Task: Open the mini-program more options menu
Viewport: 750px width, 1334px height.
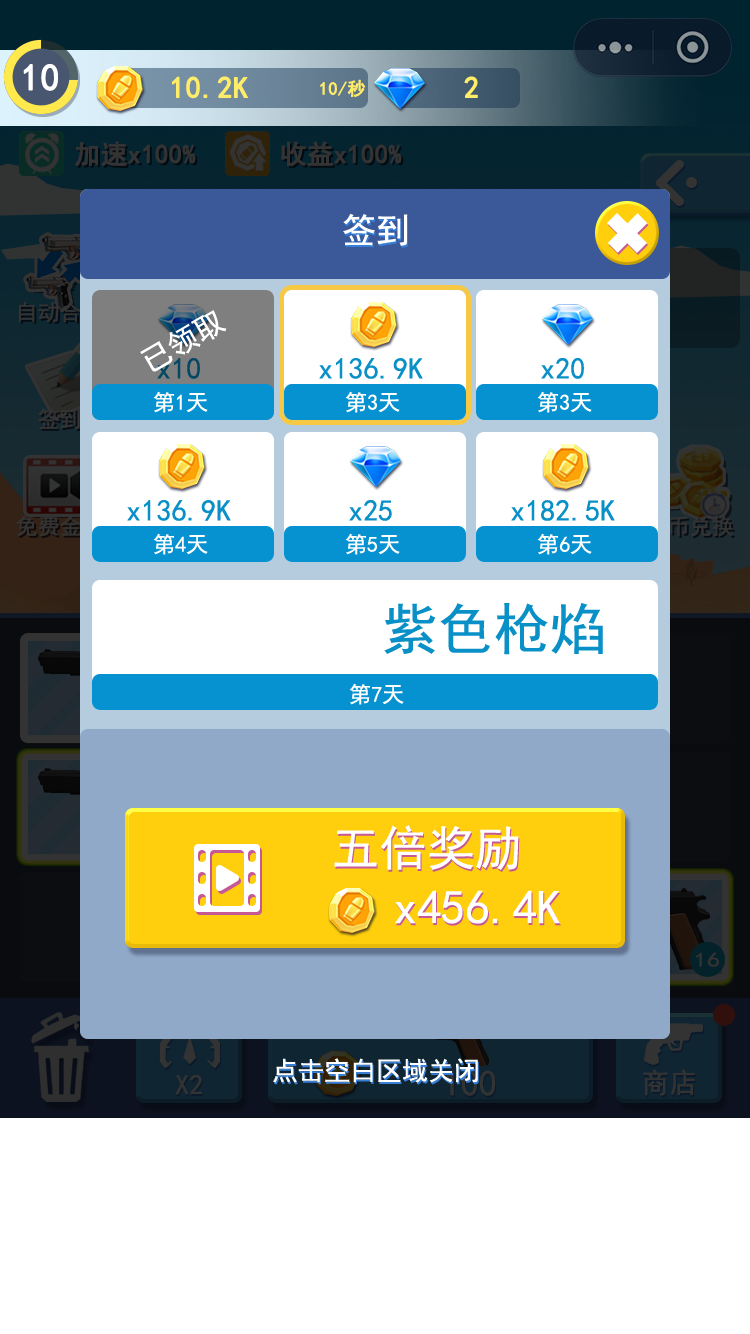Action: click(x=614, y=47)
